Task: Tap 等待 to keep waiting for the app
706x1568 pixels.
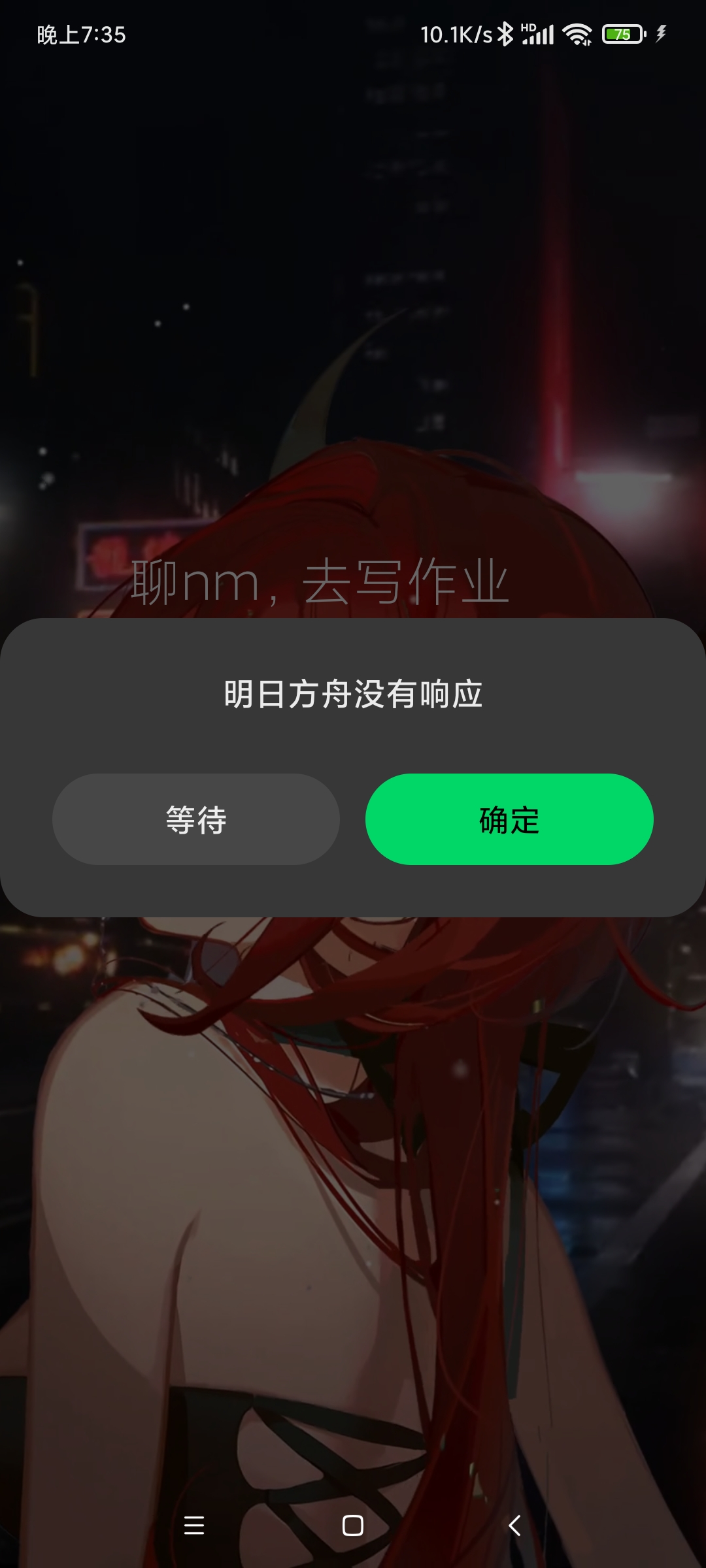Action: pos(195,819)
